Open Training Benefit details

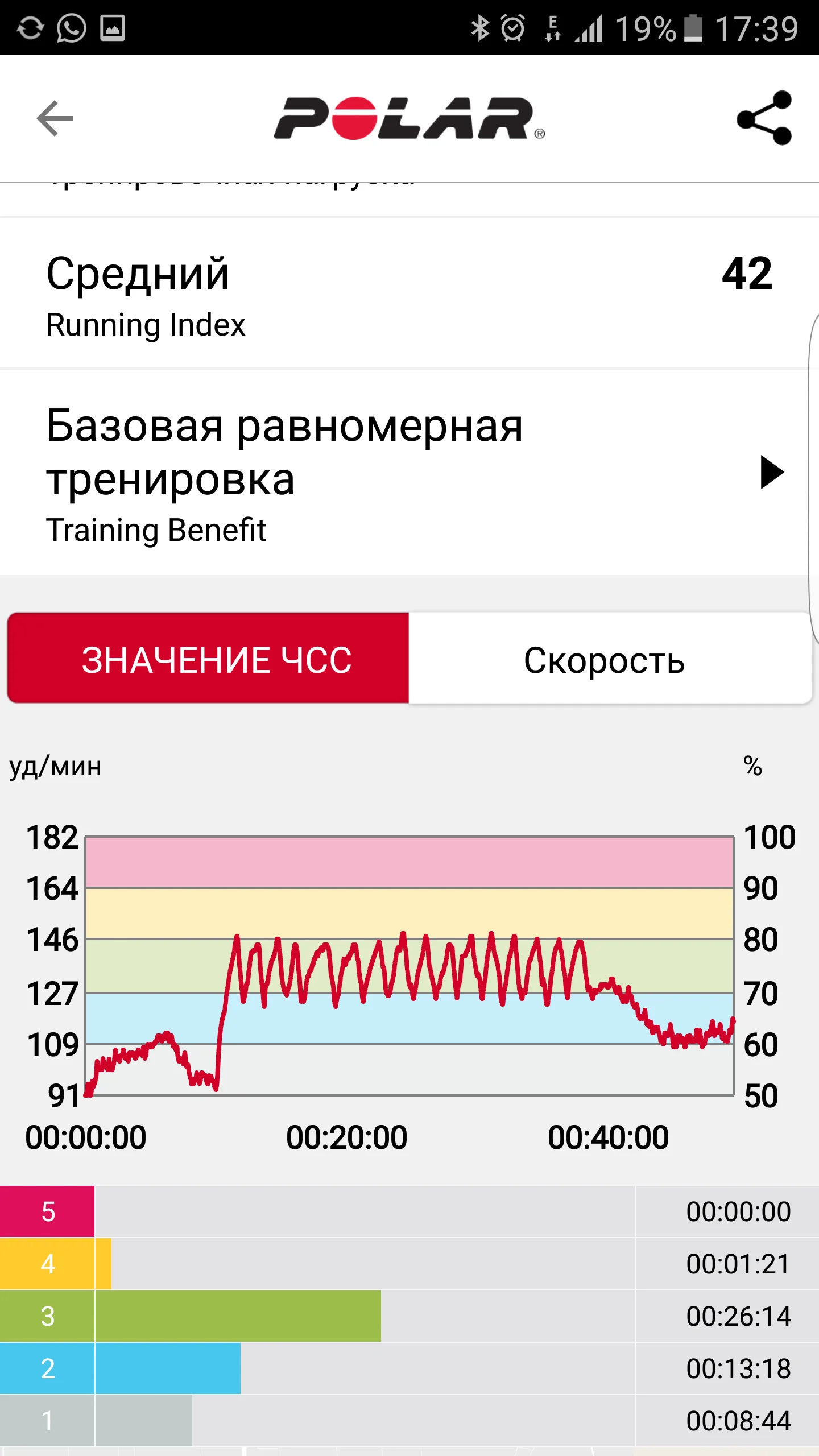[771, 472]
